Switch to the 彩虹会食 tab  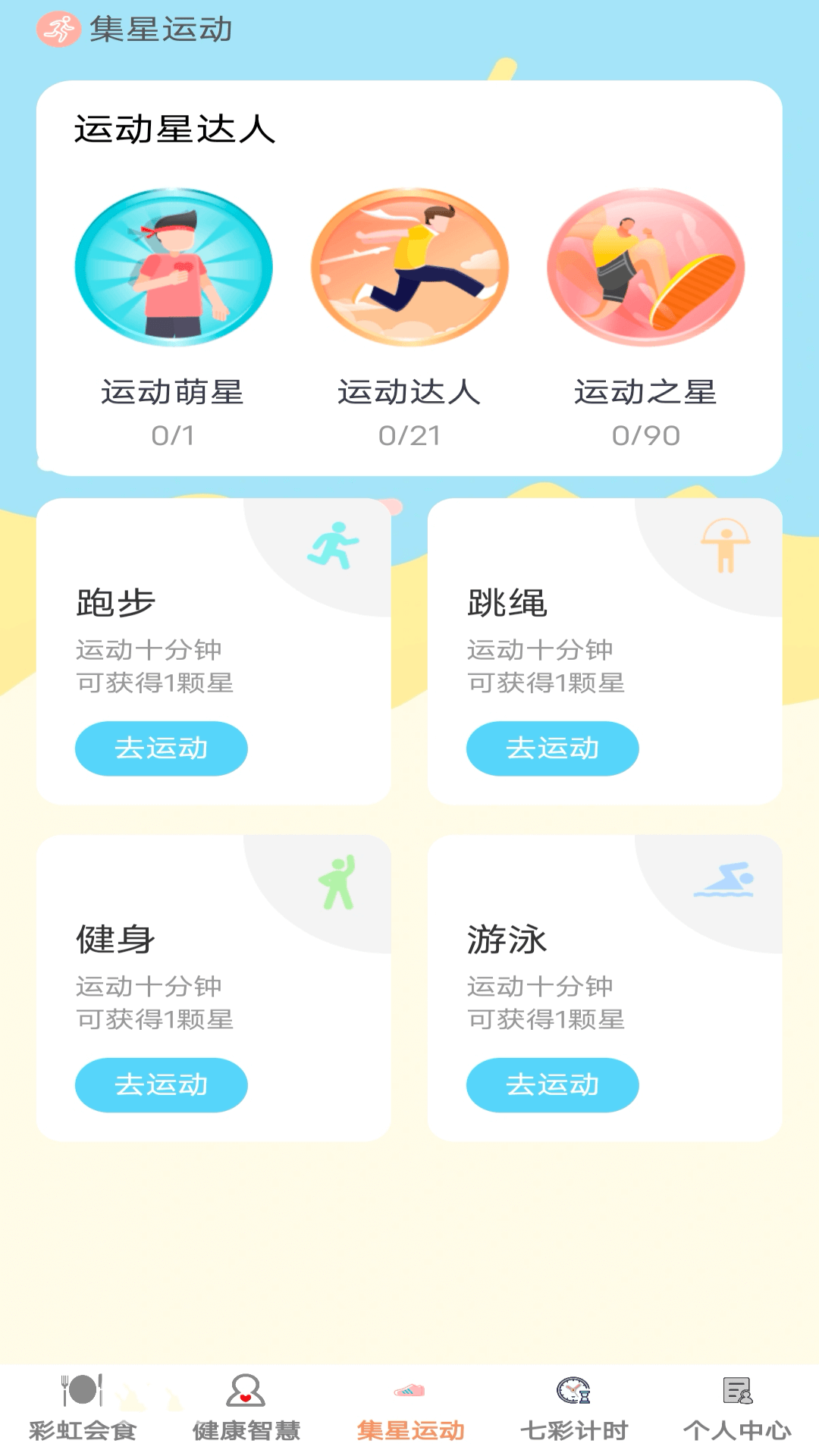pyautogui.click(x=82, y=1409)
